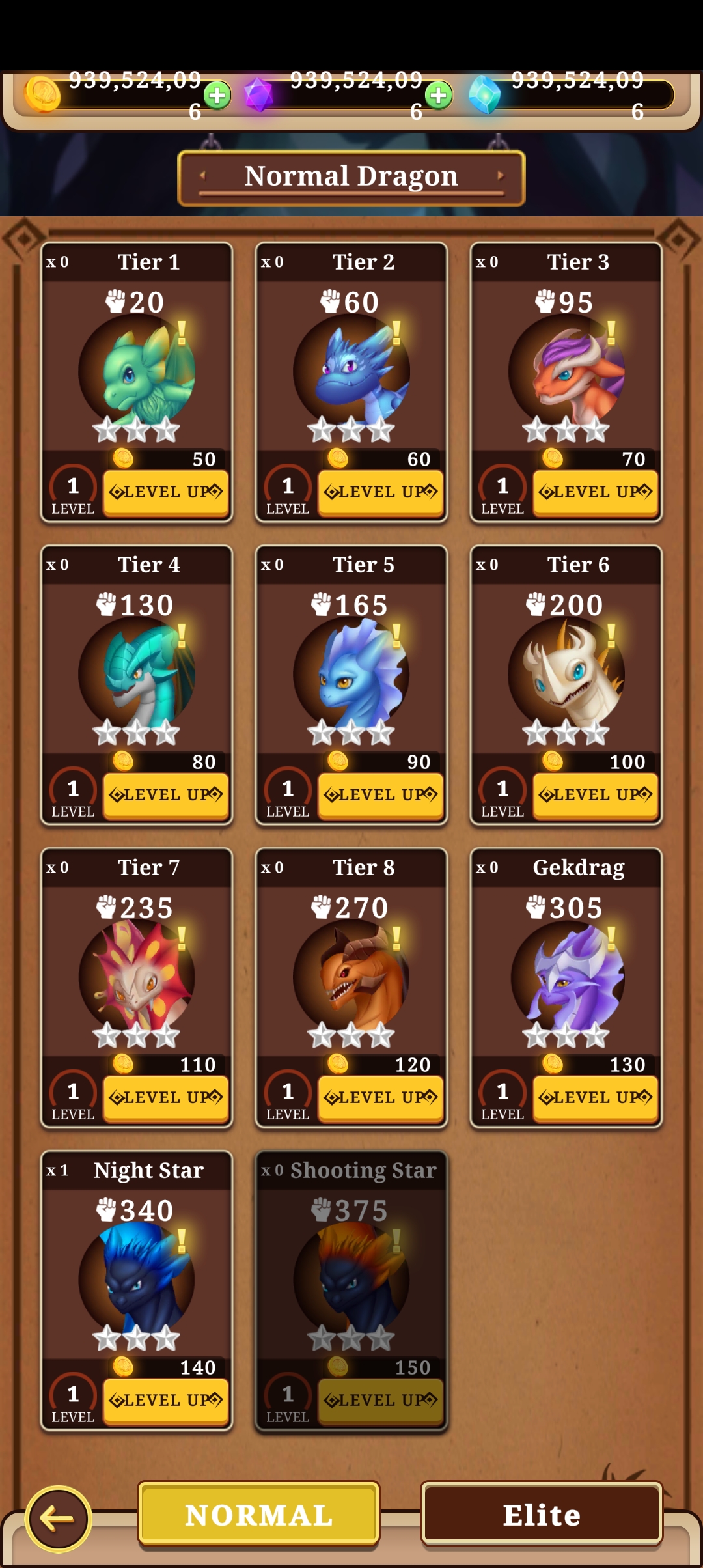Go to the previous dragon category with the left arrow
This screenshot has width=703, height=1568.
click(202, 176)
